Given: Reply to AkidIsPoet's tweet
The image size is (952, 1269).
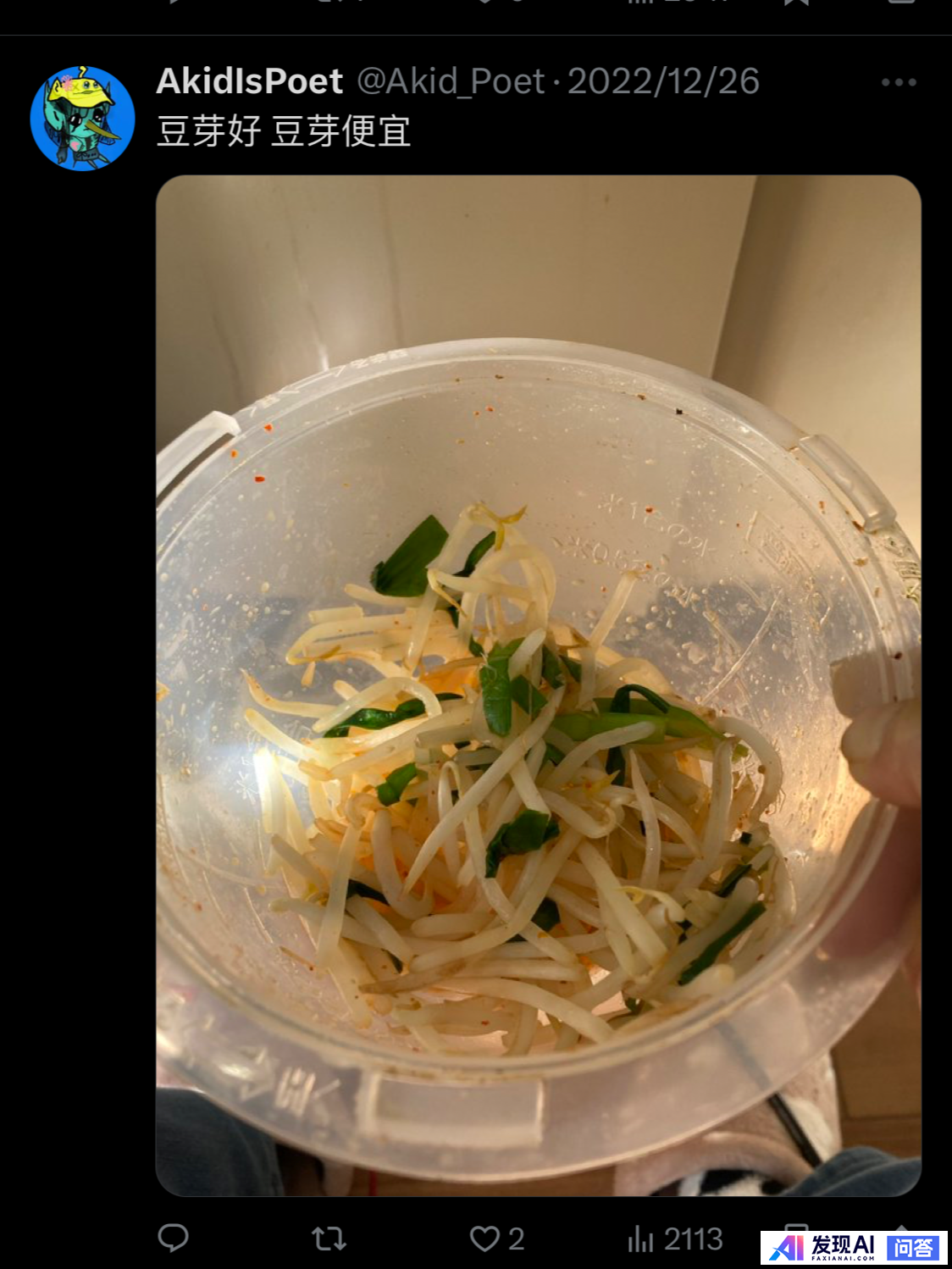Looking at the screenshot, I should point(174,1239).
